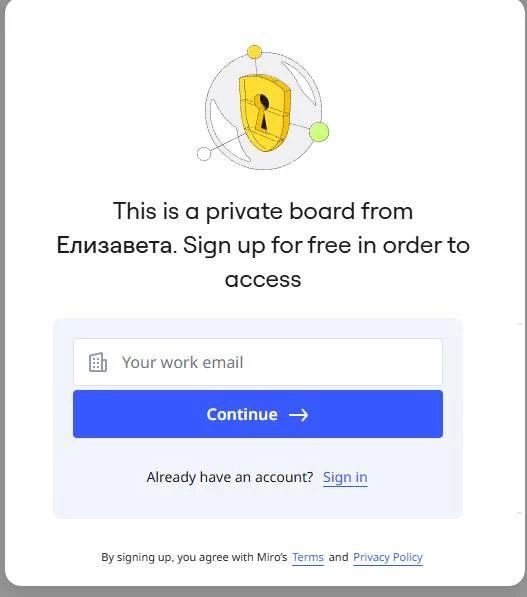
Task: Open Miro's Terms link
Action: [308, 557]
